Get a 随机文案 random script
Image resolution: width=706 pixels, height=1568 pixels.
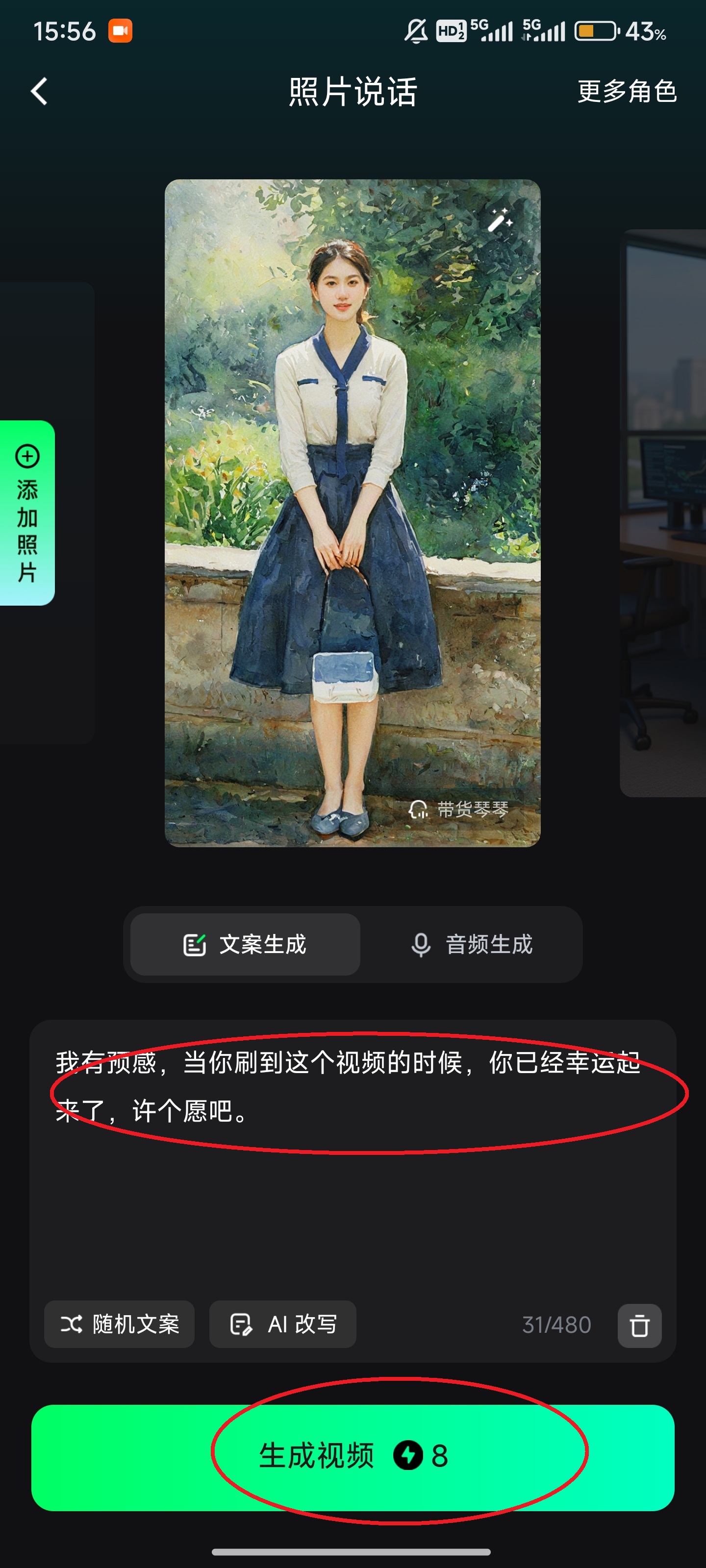tap(120, 1324)
